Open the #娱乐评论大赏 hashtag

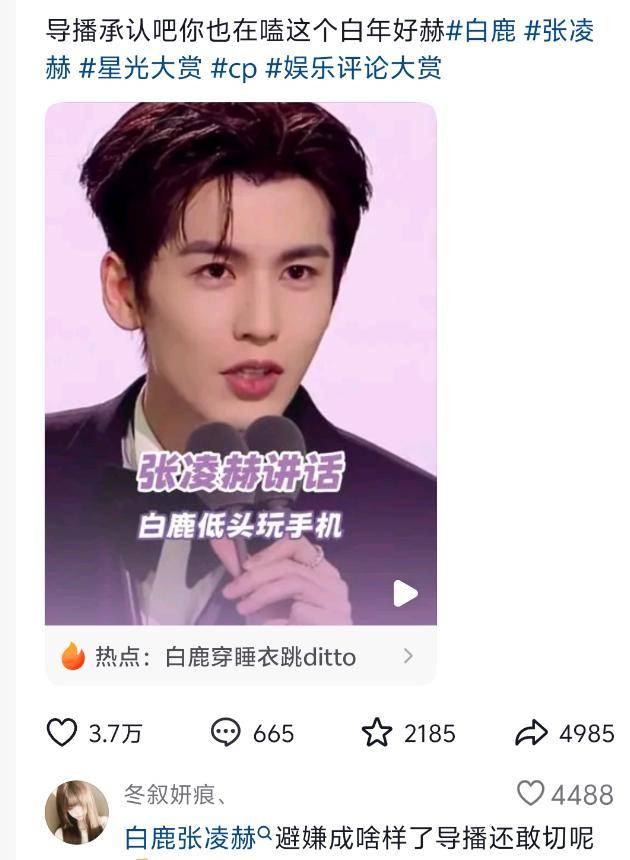[353, 69]
